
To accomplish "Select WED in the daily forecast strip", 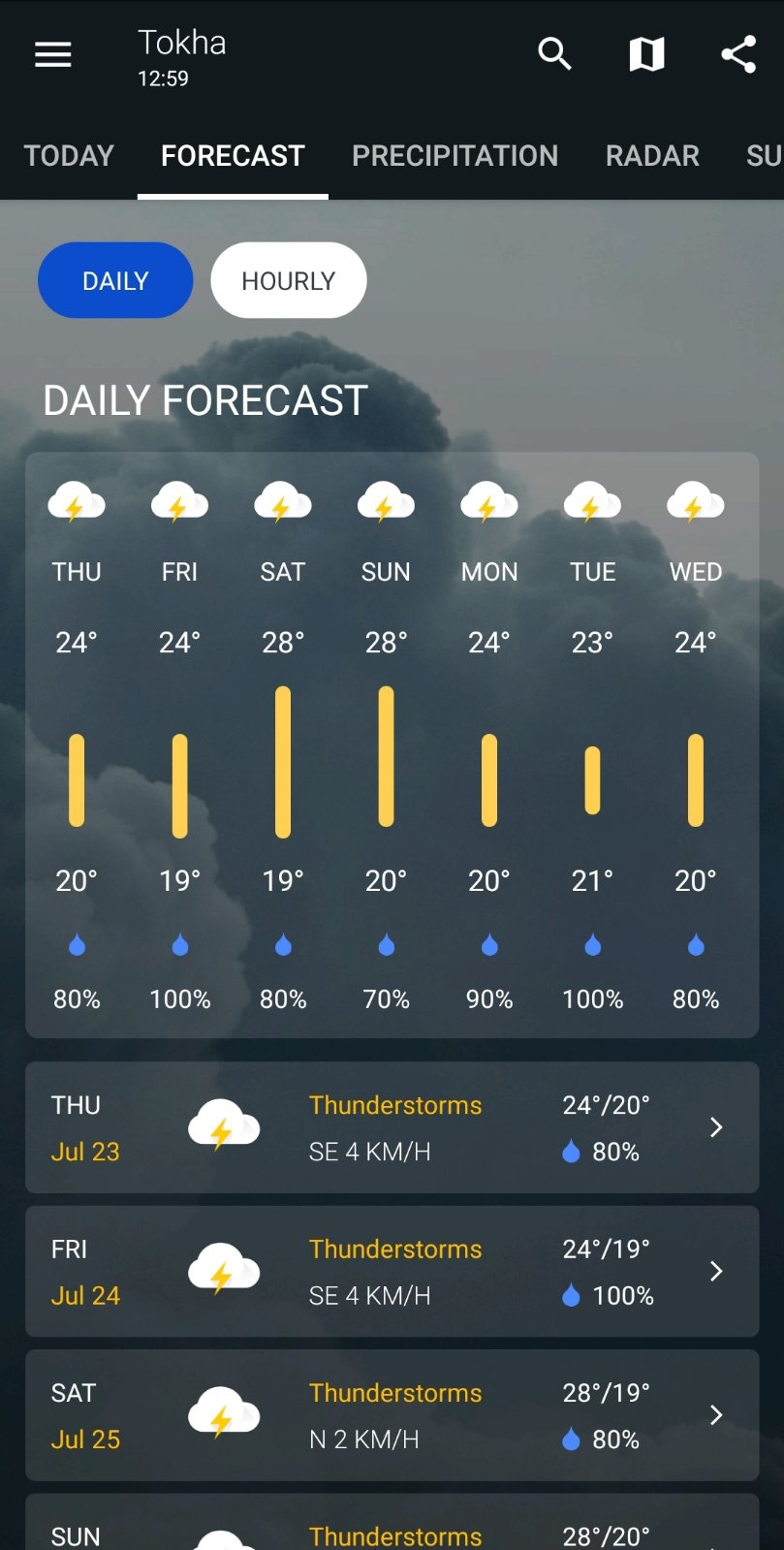I will pos(694,572).
